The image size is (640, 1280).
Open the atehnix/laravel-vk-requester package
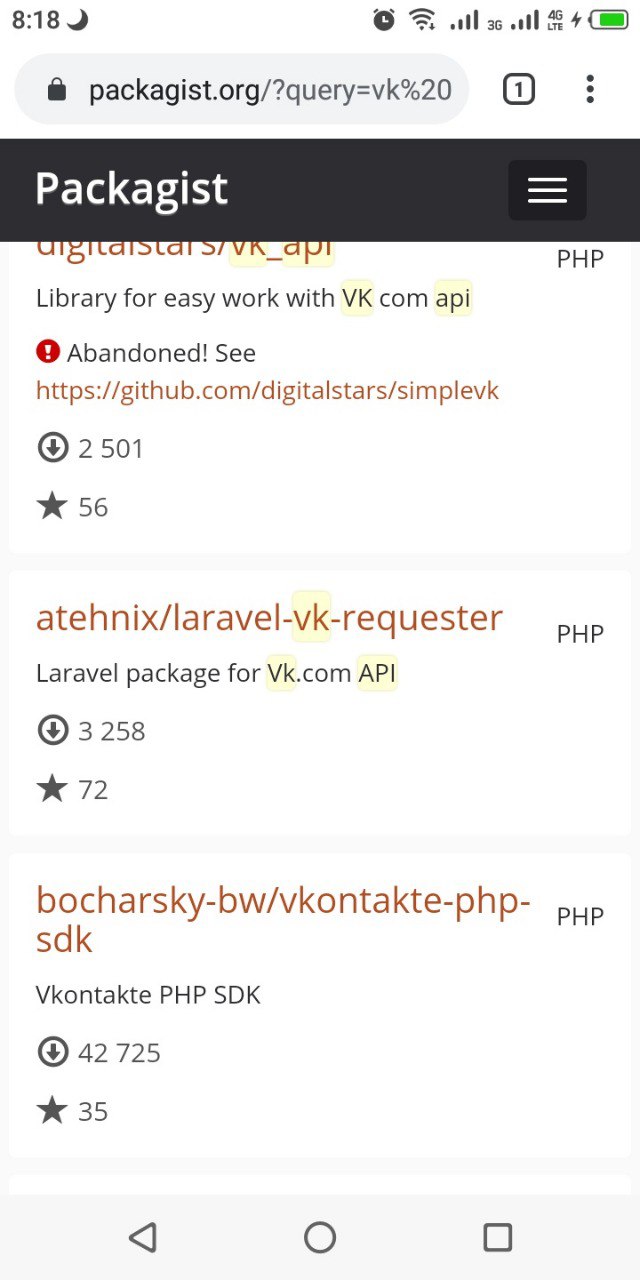[x=269, y=617]
